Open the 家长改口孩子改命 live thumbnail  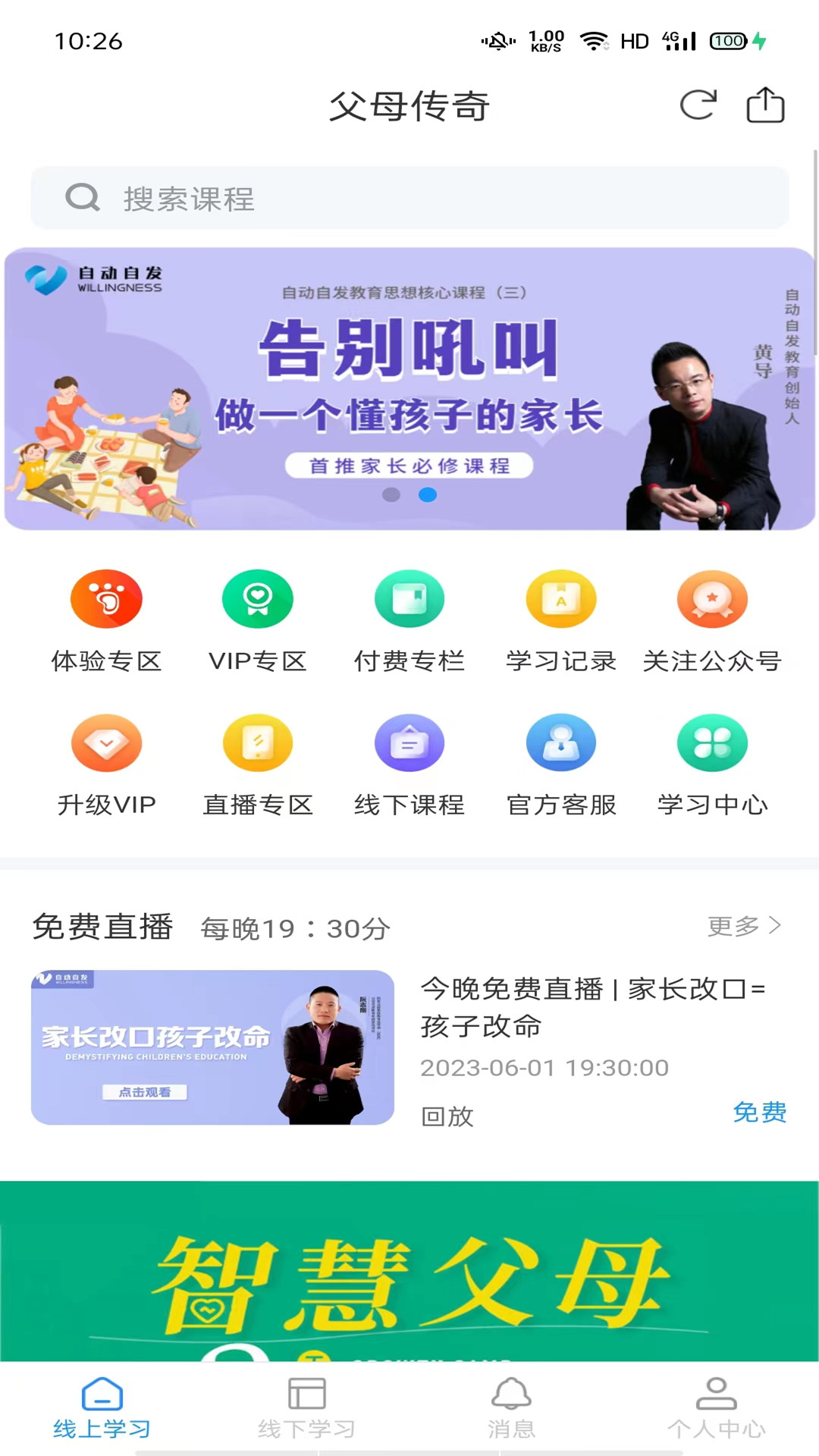(x=212, y=1048)
